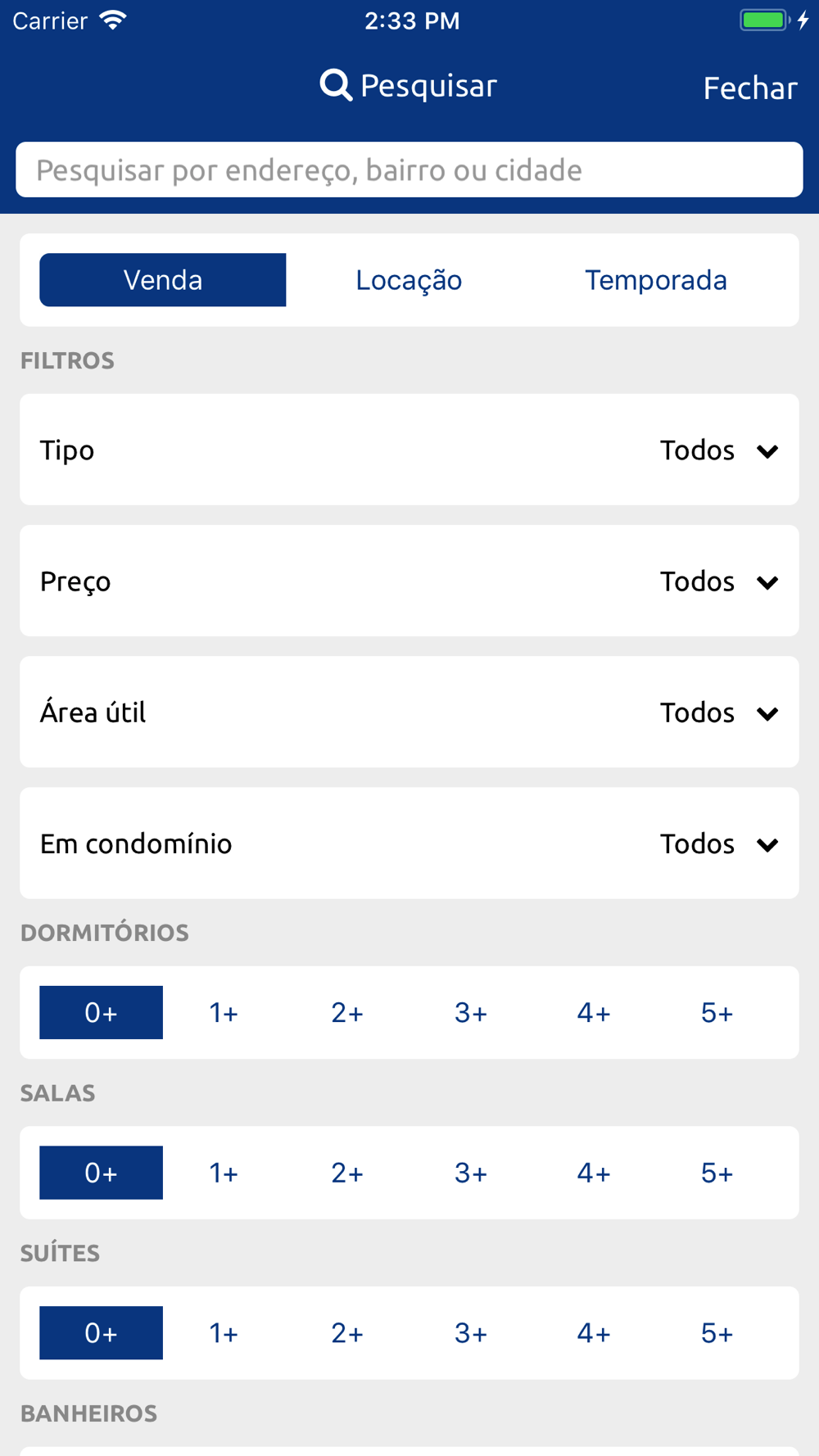Set Suítes to 5+
The image size is (819, 1456).
tap(717, 1333)
